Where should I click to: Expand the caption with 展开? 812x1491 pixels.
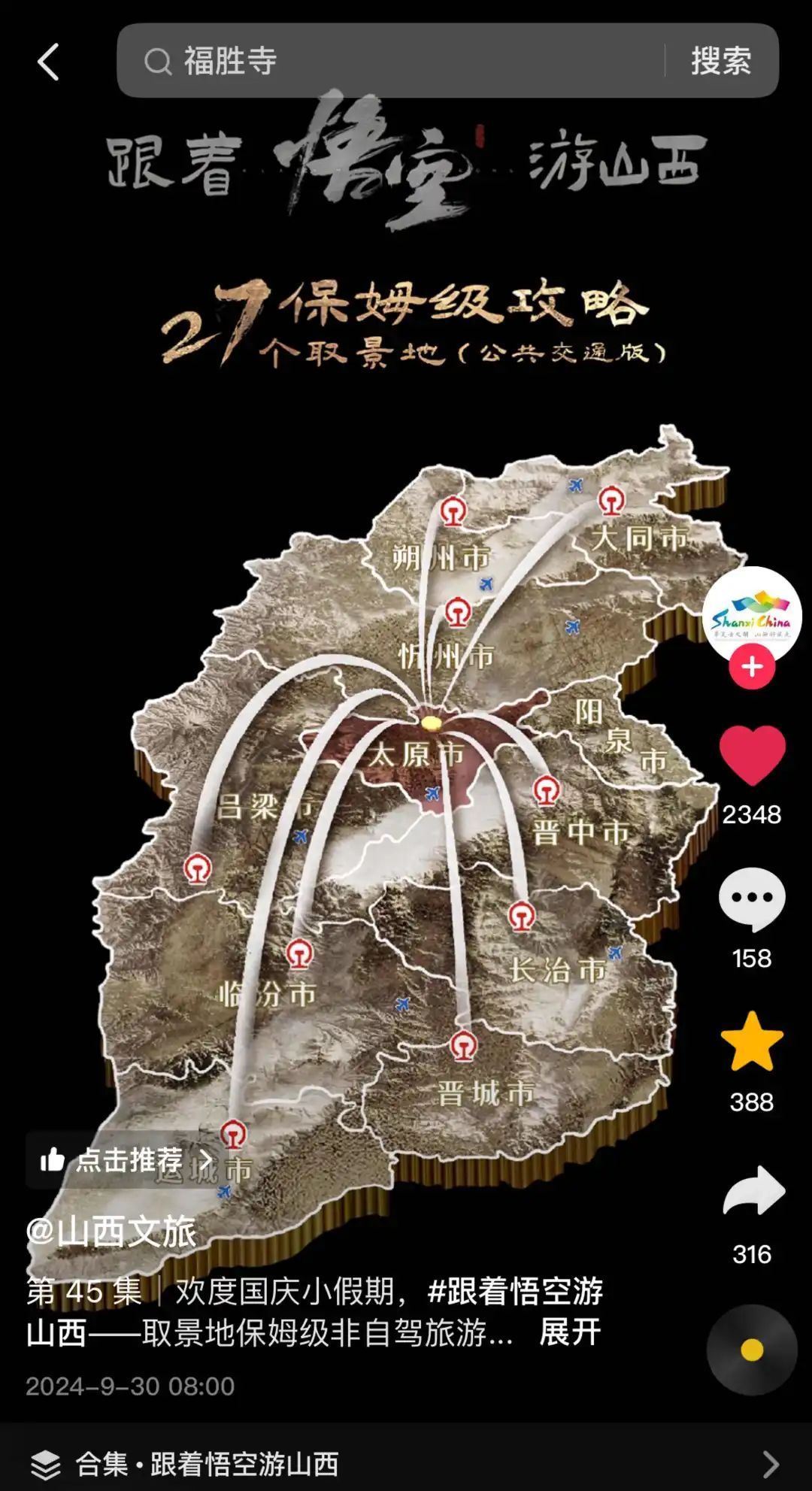pyautogui.click(x=570, y=1332)
